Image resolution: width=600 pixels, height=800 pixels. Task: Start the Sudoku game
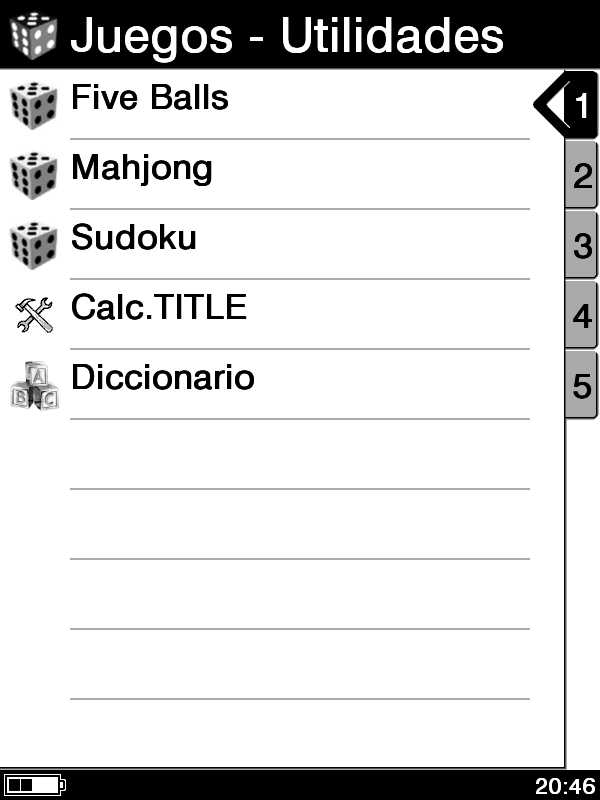click(134, 239)
